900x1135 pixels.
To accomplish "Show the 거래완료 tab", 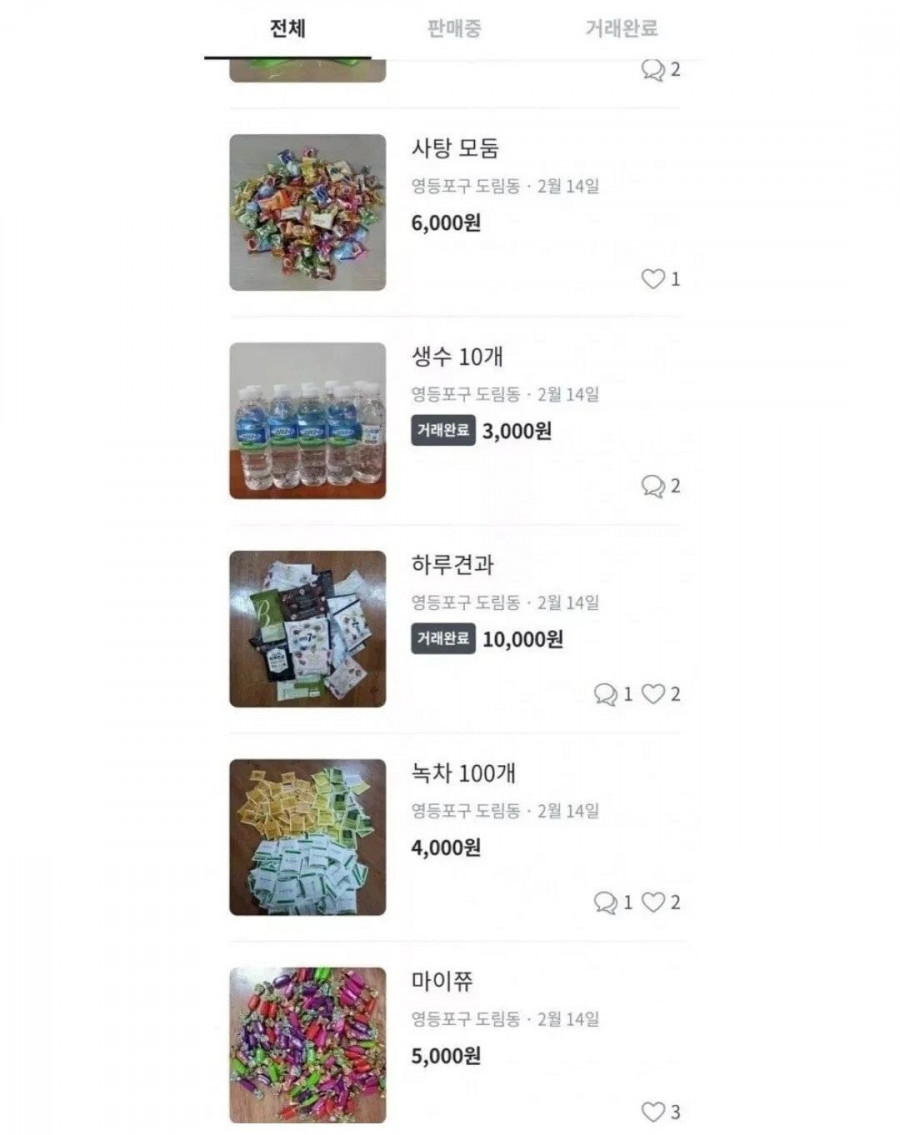I will pos(621,29).
